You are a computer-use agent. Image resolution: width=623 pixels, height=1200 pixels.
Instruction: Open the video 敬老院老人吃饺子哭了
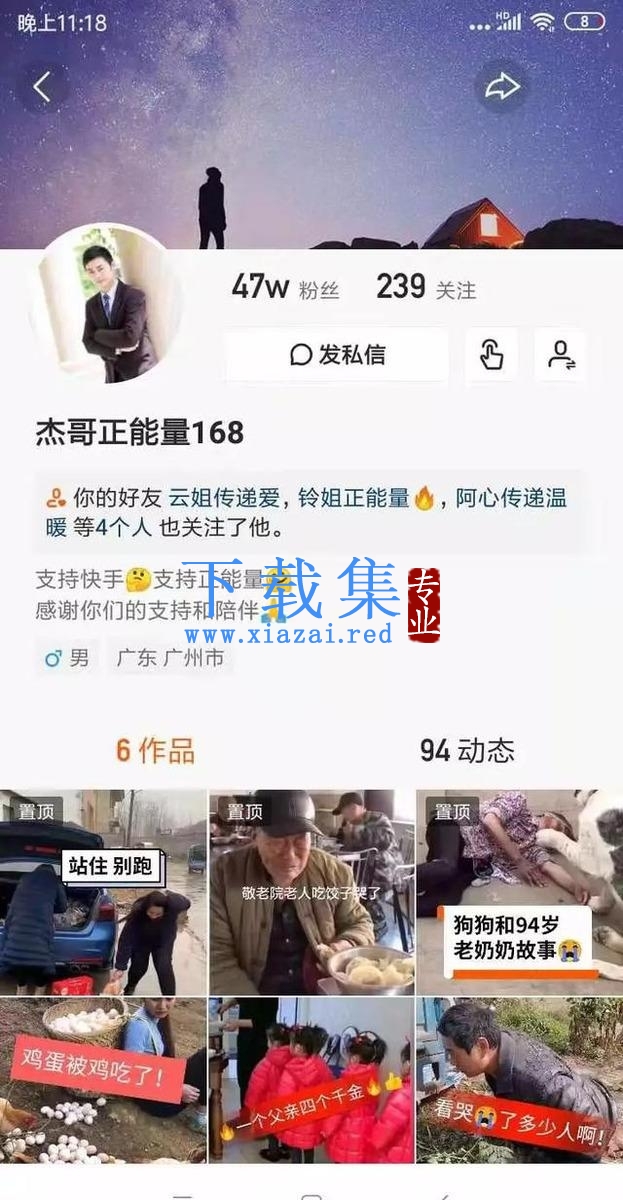click(x=311, y=892)
